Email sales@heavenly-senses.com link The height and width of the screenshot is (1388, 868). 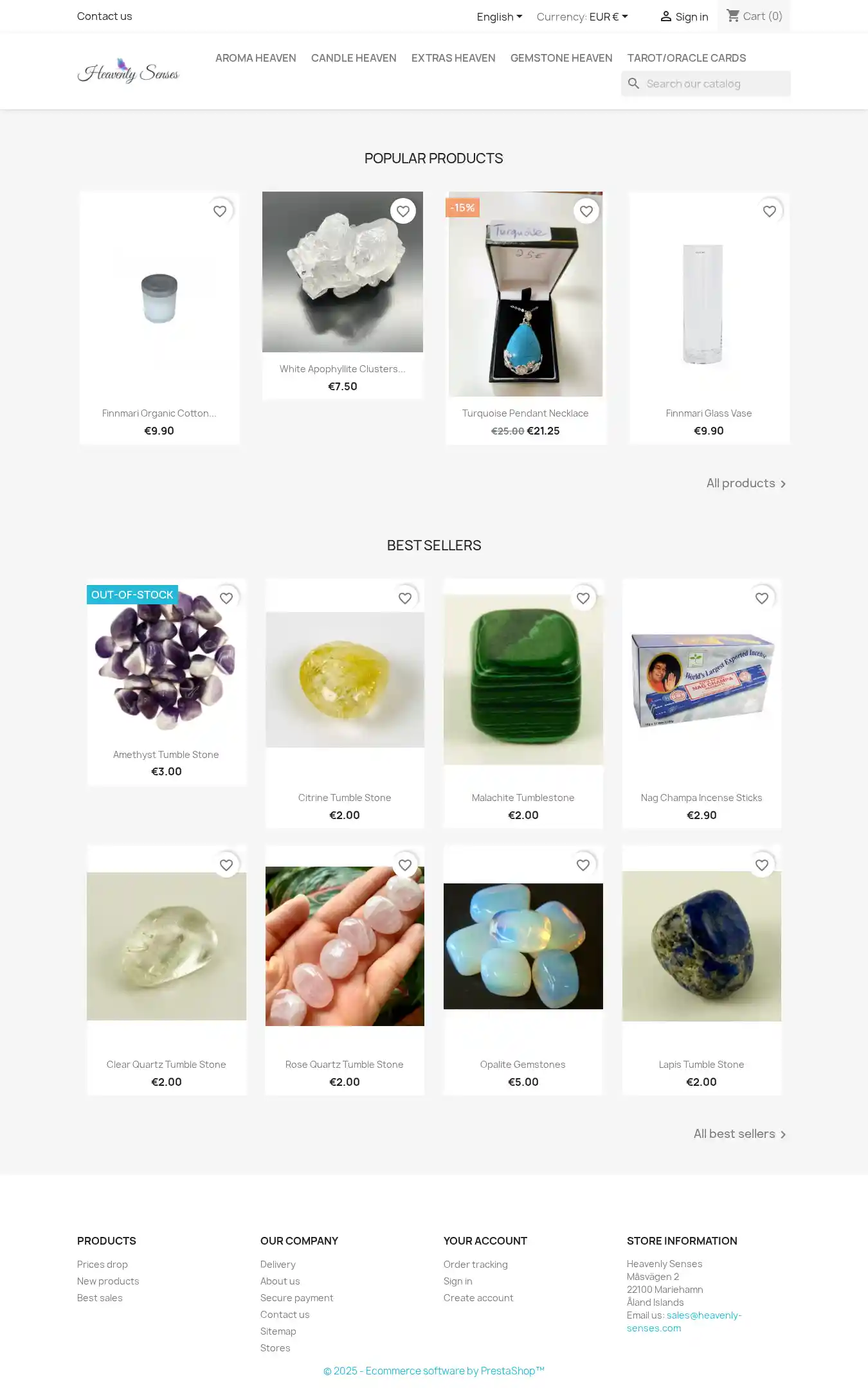[x=684, y=1321]
